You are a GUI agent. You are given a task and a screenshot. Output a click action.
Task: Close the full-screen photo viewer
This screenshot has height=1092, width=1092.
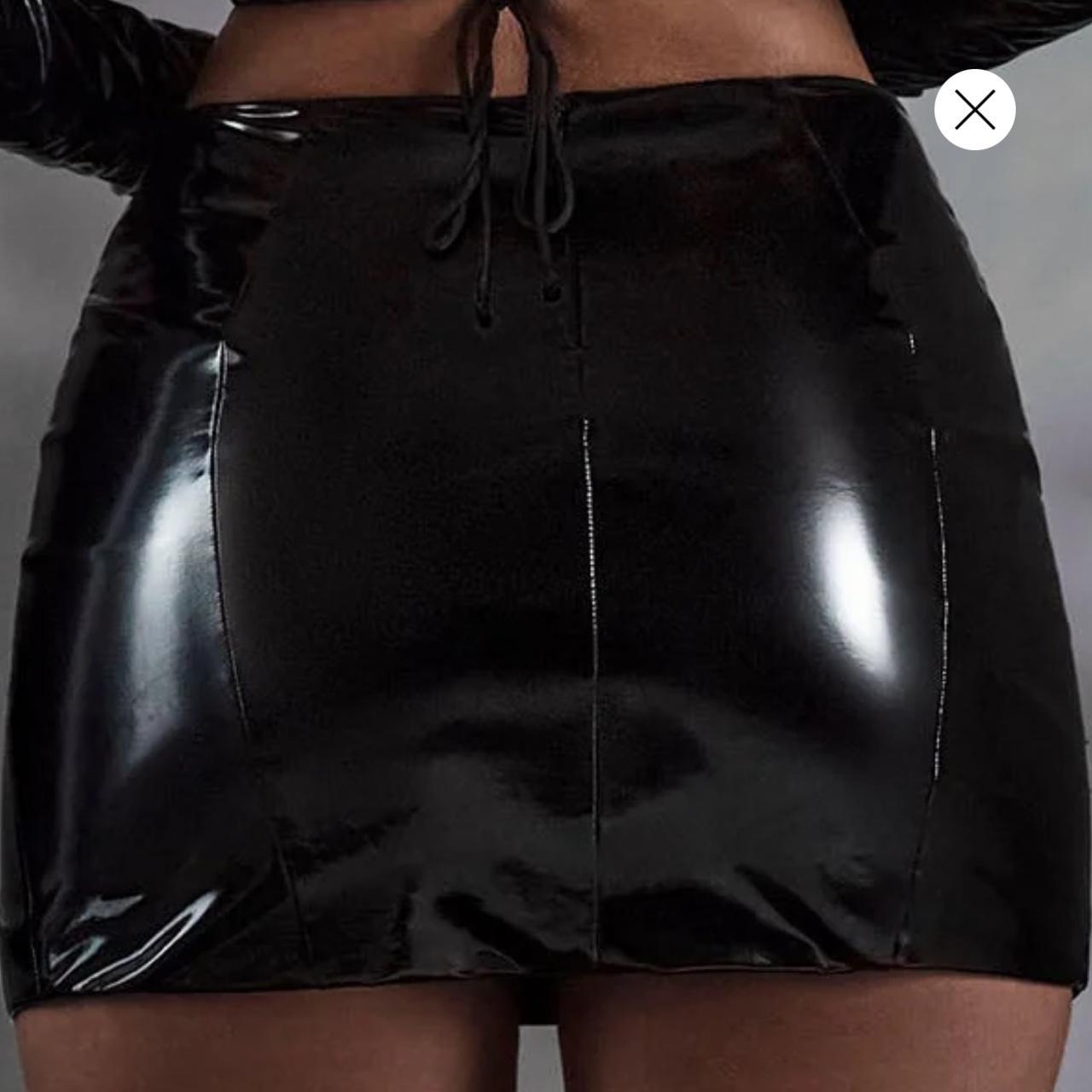pos(974,110)
